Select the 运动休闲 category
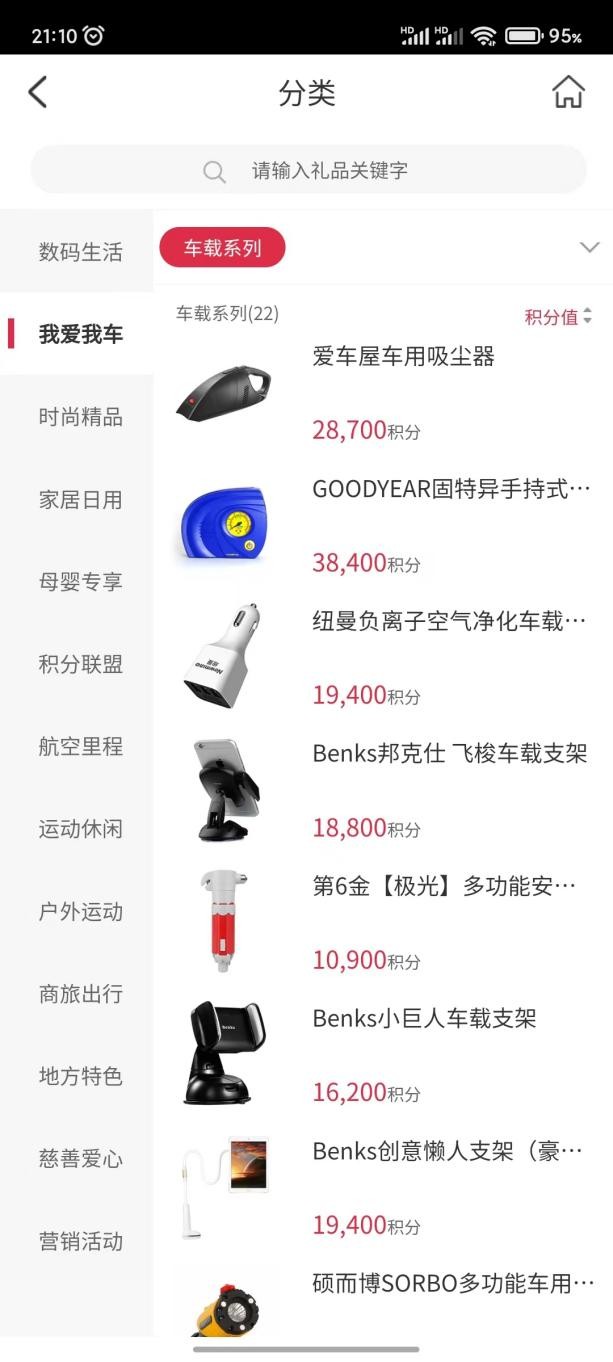 (x=80, y=829)
